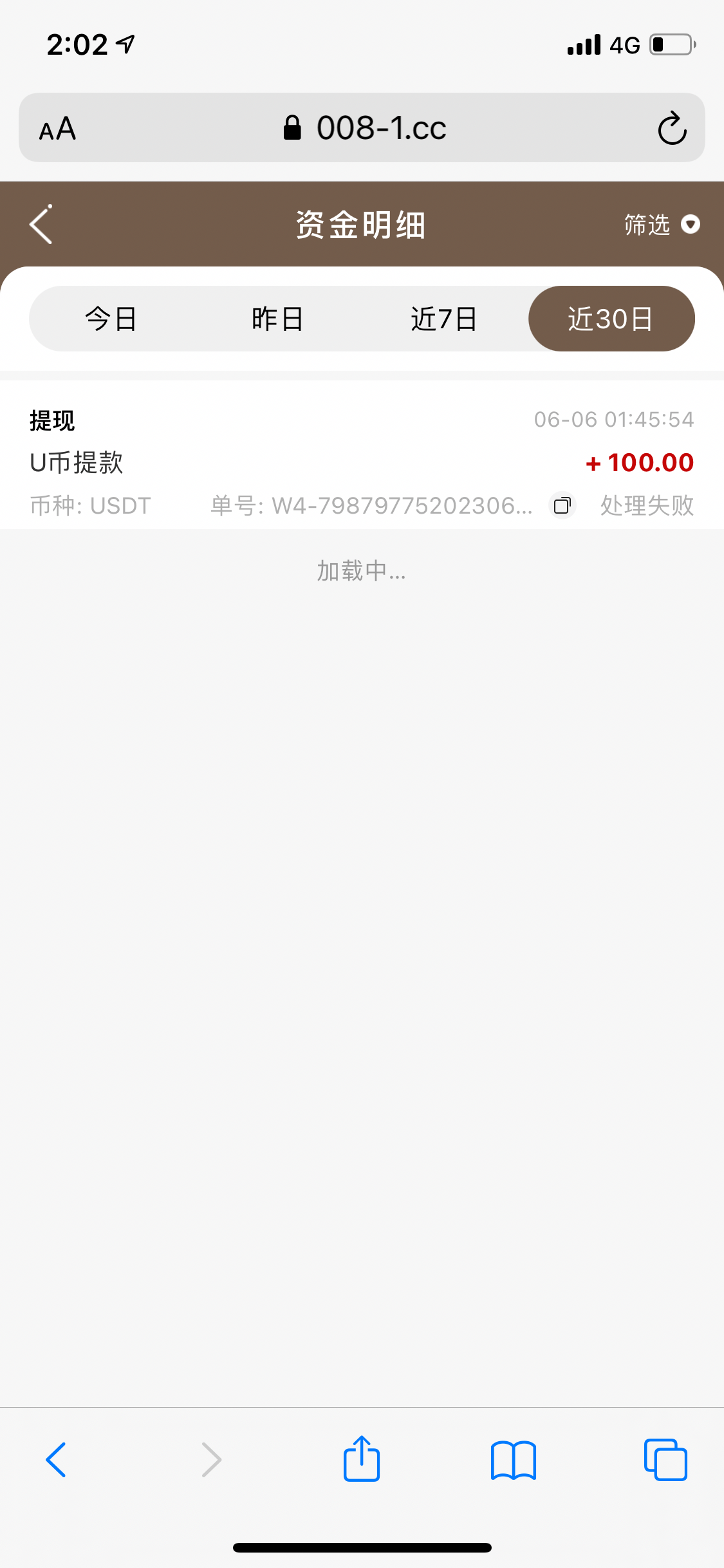
Task: Go to the previous Safari page
Action: pos(56,1459)
